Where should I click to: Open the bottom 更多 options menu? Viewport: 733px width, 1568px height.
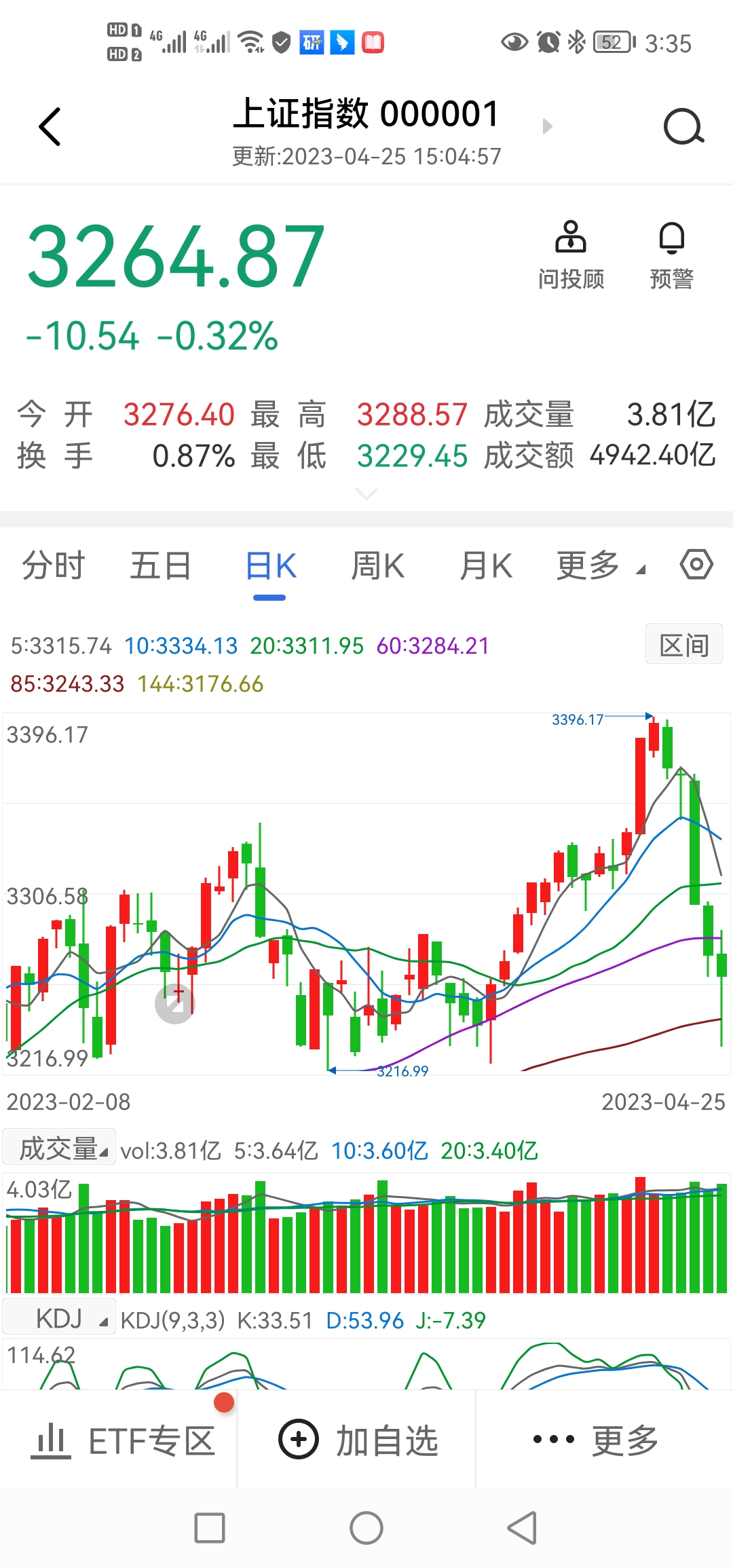pyautogui.click(x=596, y=1440)
